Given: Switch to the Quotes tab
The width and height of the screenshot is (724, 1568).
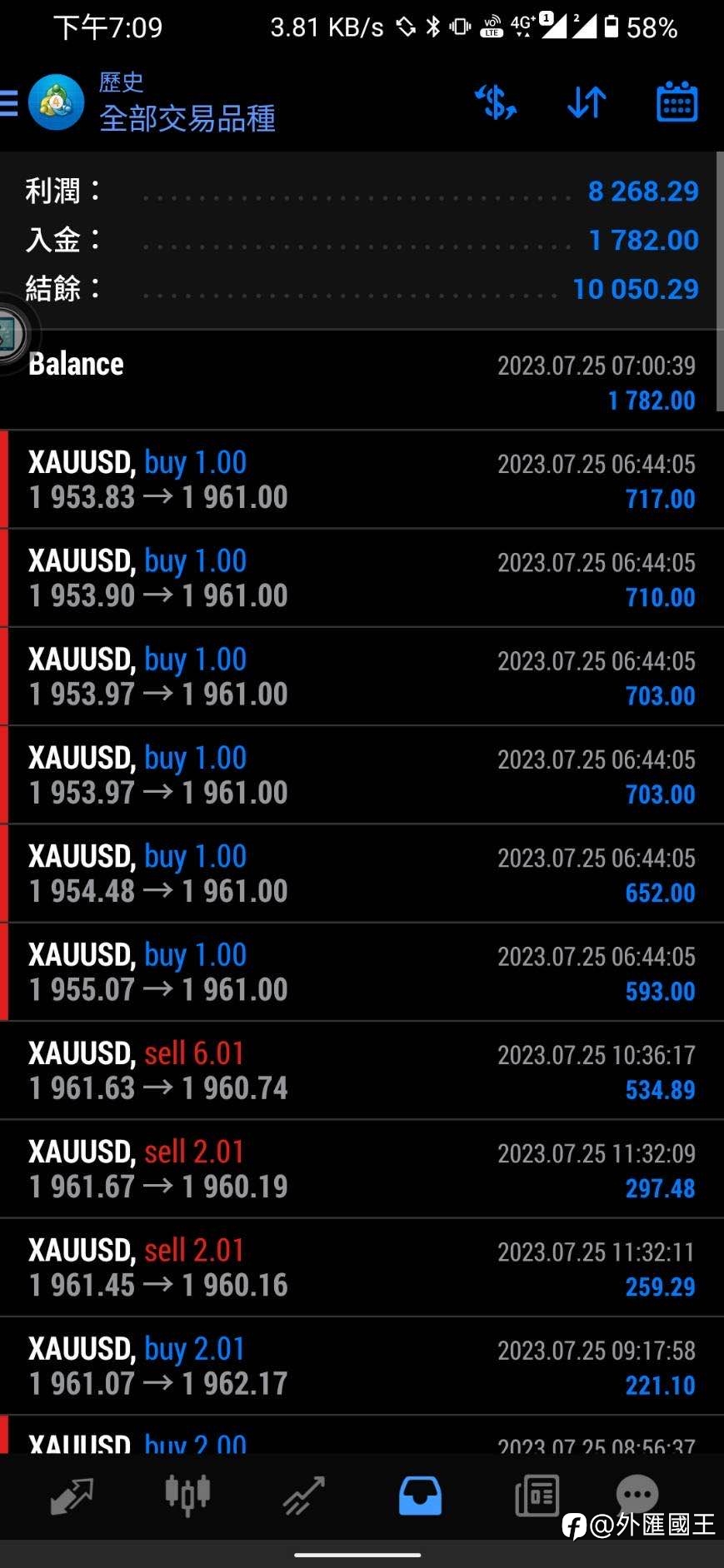Looking at the screenshot, I should pos(72,1496).
